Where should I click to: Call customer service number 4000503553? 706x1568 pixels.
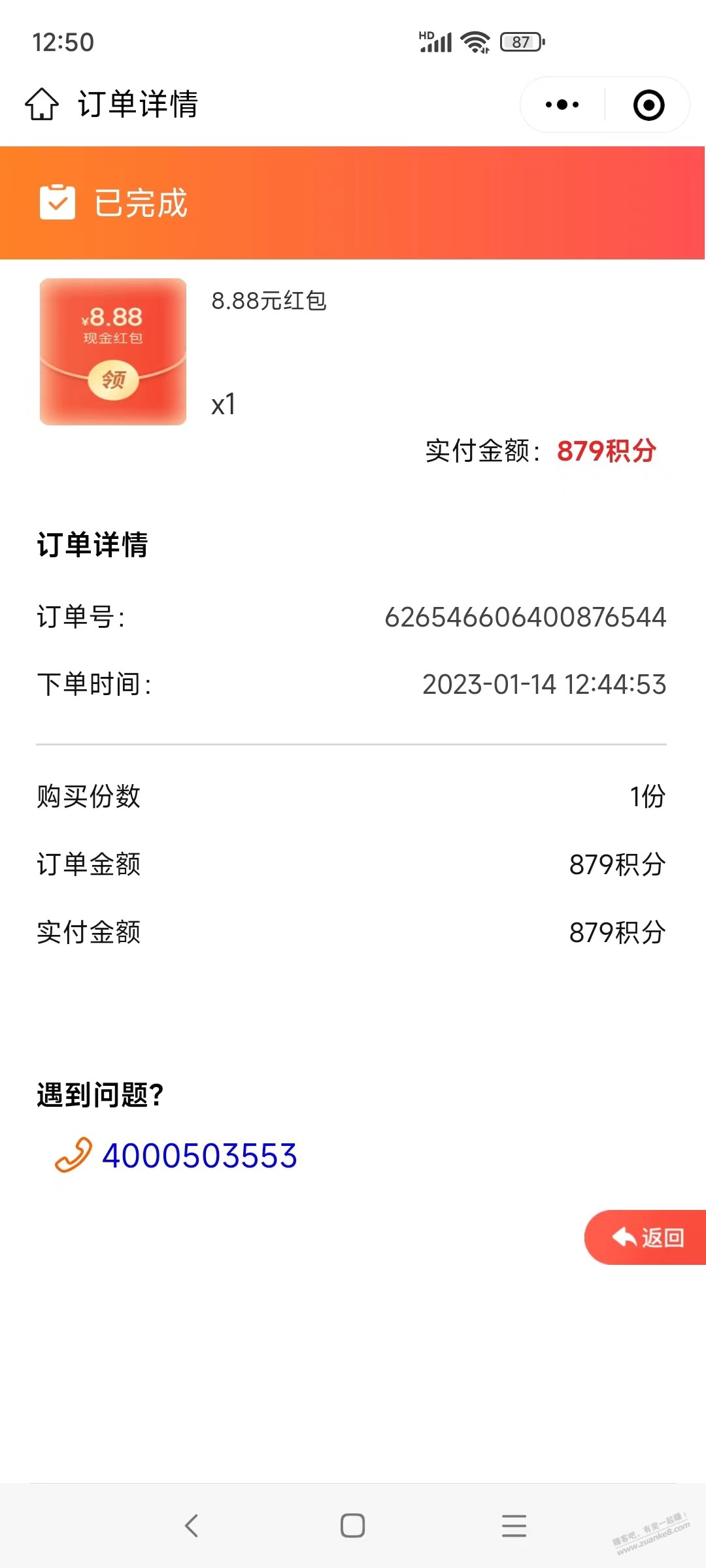pos(199,1156)
